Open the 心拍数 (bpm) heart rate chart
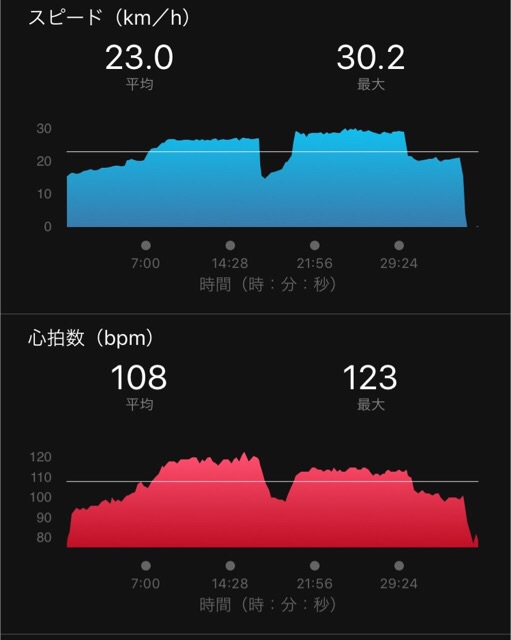The width and height of the screenshot is (511, 640). (x=273, y=500)
